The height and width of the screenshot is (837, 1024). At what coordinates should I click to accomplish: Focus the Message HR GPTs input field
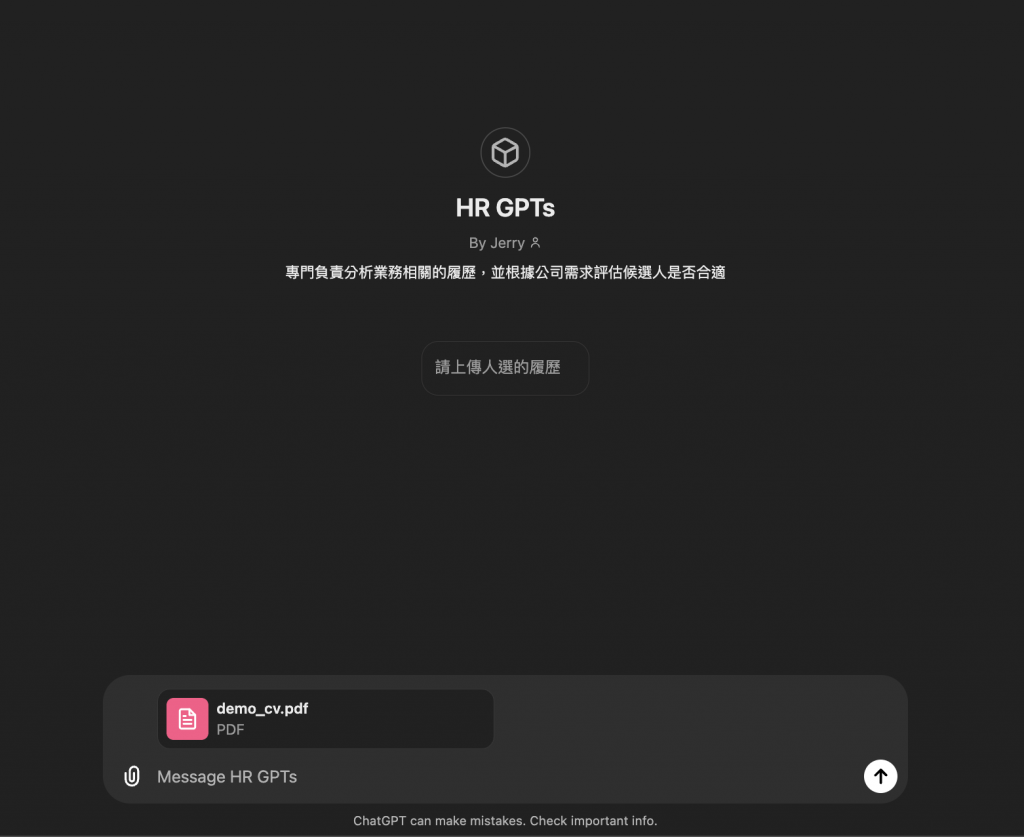(x=500, y=777)
